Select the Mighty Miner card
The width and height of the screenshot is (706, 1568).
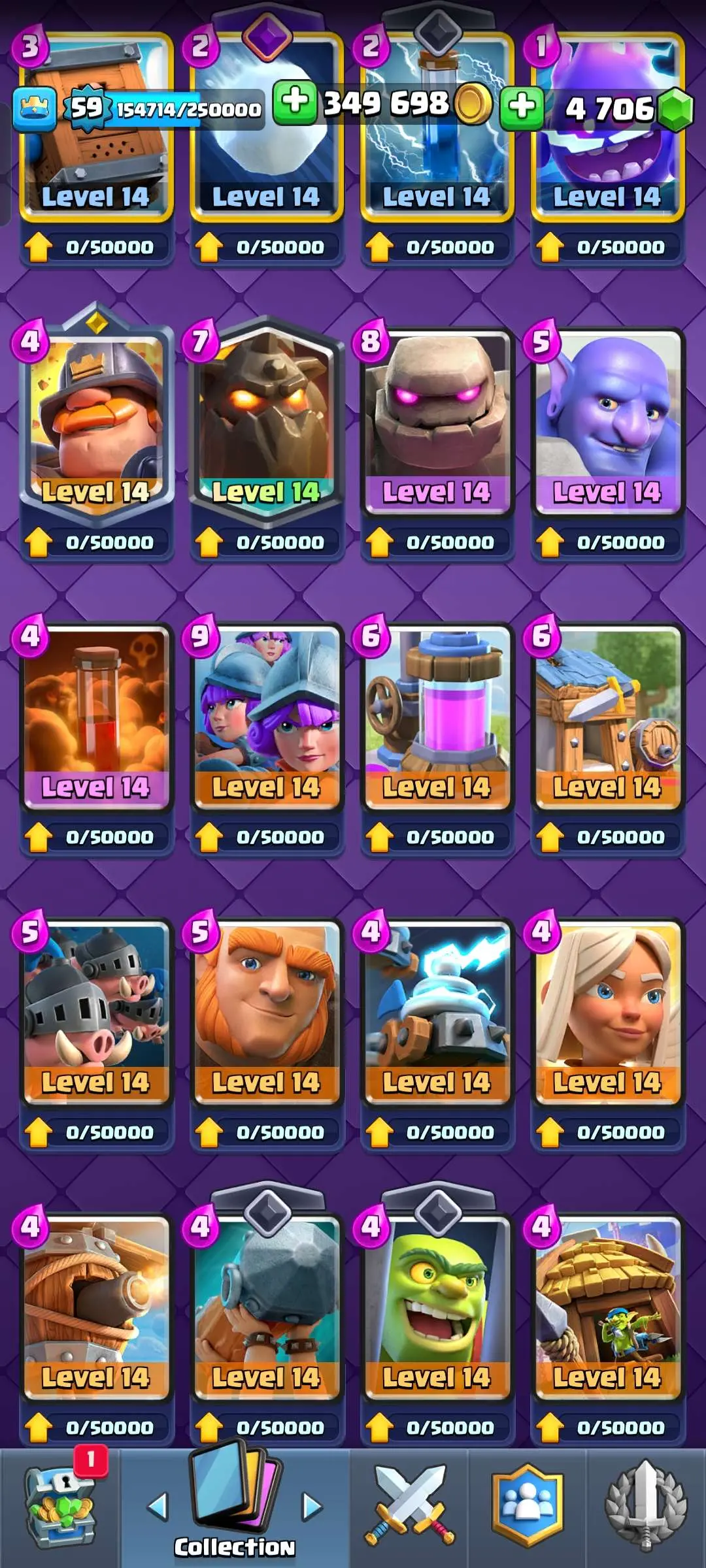click(x=96, y=418)
